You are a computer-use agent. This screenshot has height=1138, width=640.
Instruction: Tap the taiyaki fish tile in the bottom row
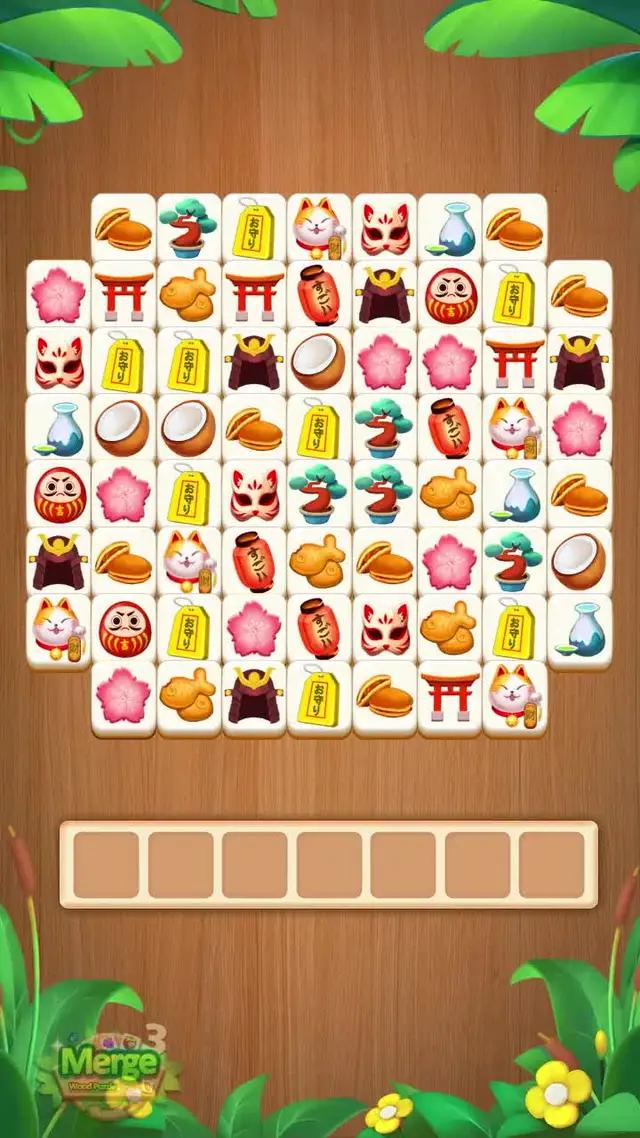(189, 696)
